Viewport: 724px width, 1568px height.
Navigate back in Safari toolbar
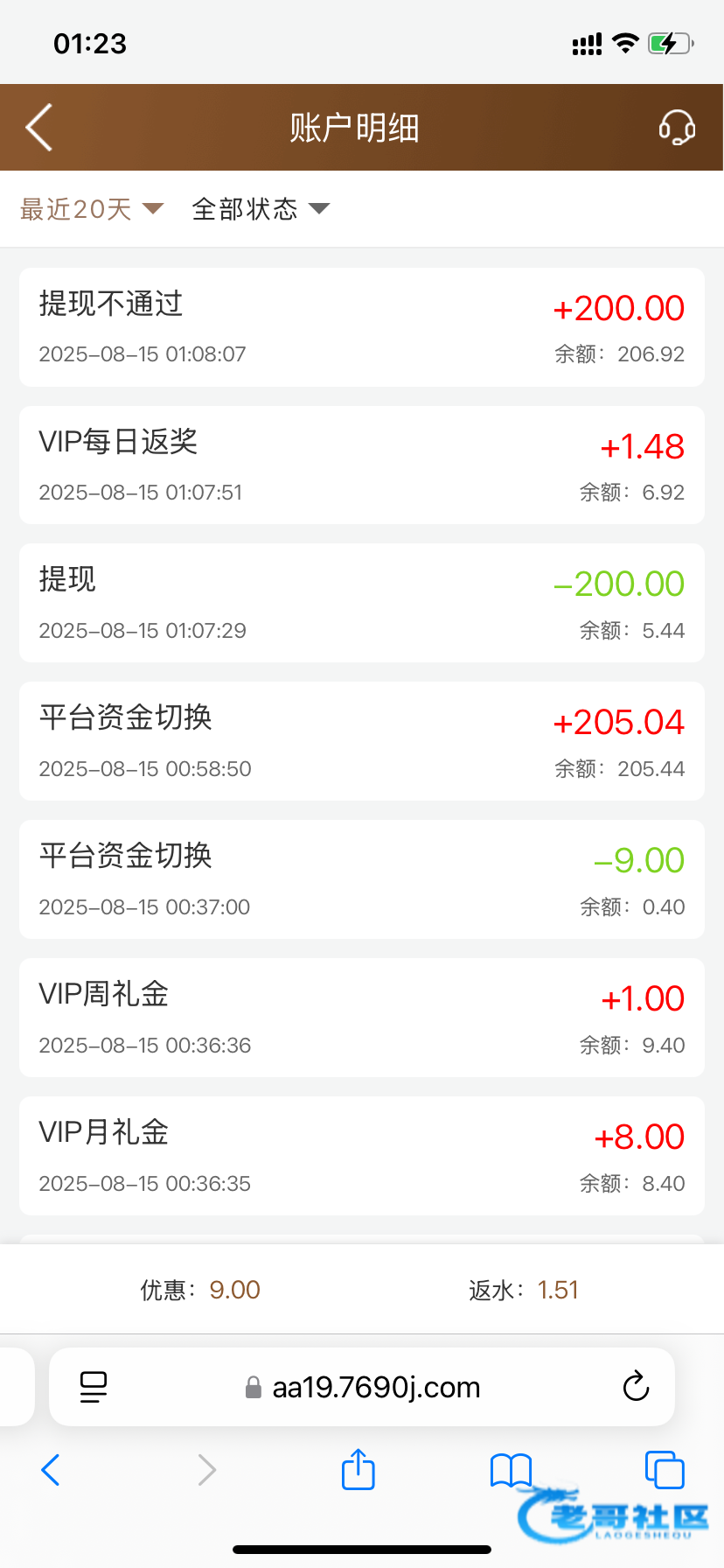click(x=51, y=1470)
